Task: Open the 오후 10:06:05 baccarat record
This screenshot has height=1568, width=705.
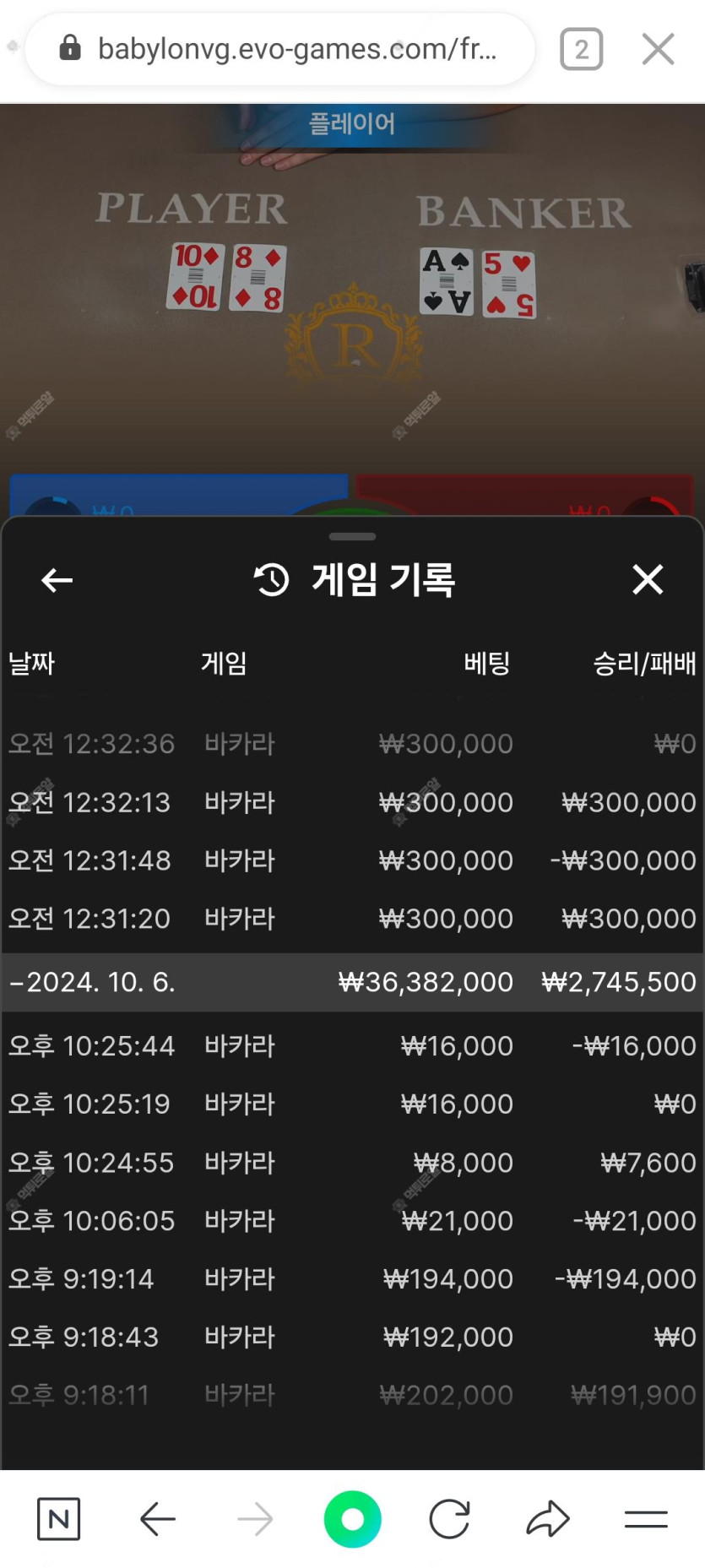Action: (352, 1221)
